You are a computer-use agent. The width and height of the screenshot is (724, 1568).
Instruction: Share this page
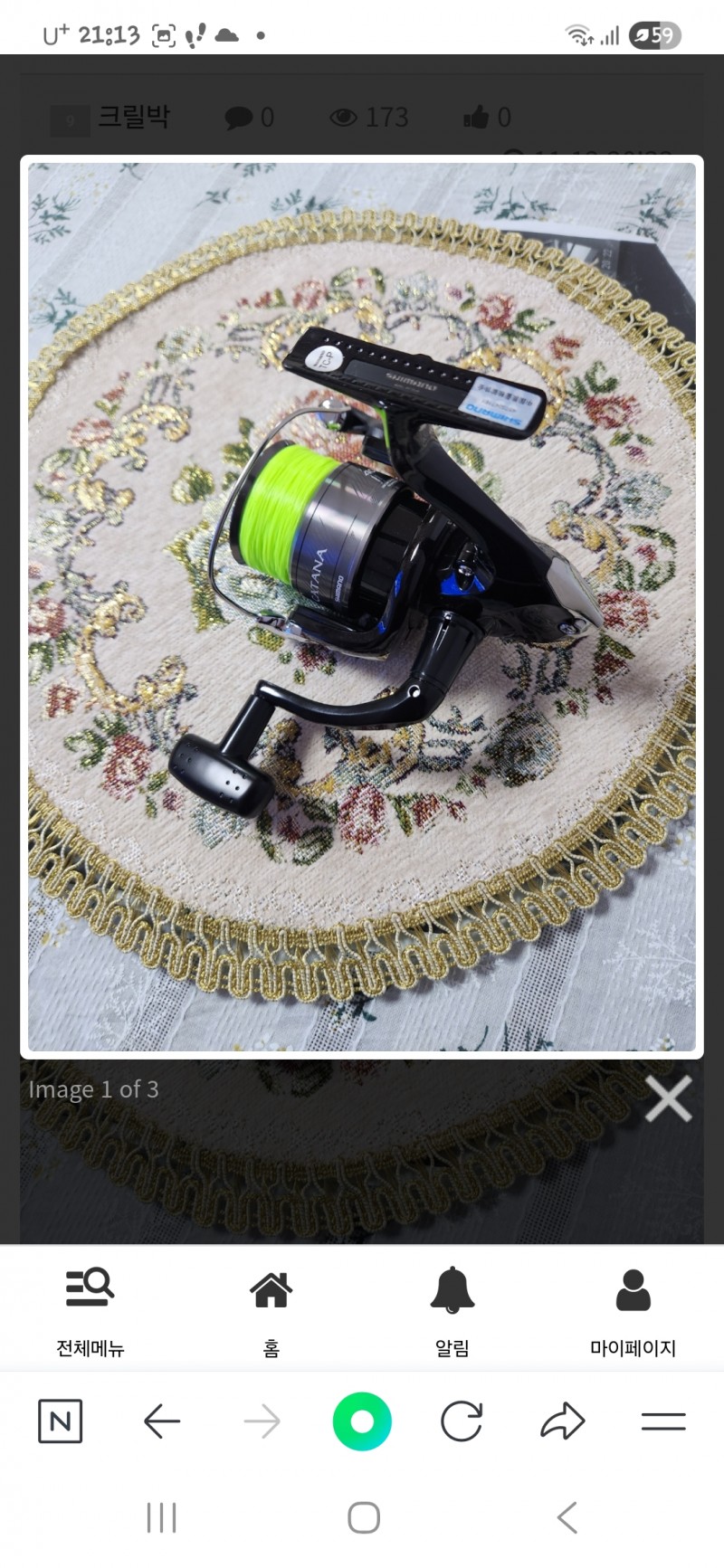[x=562, y=1421]
